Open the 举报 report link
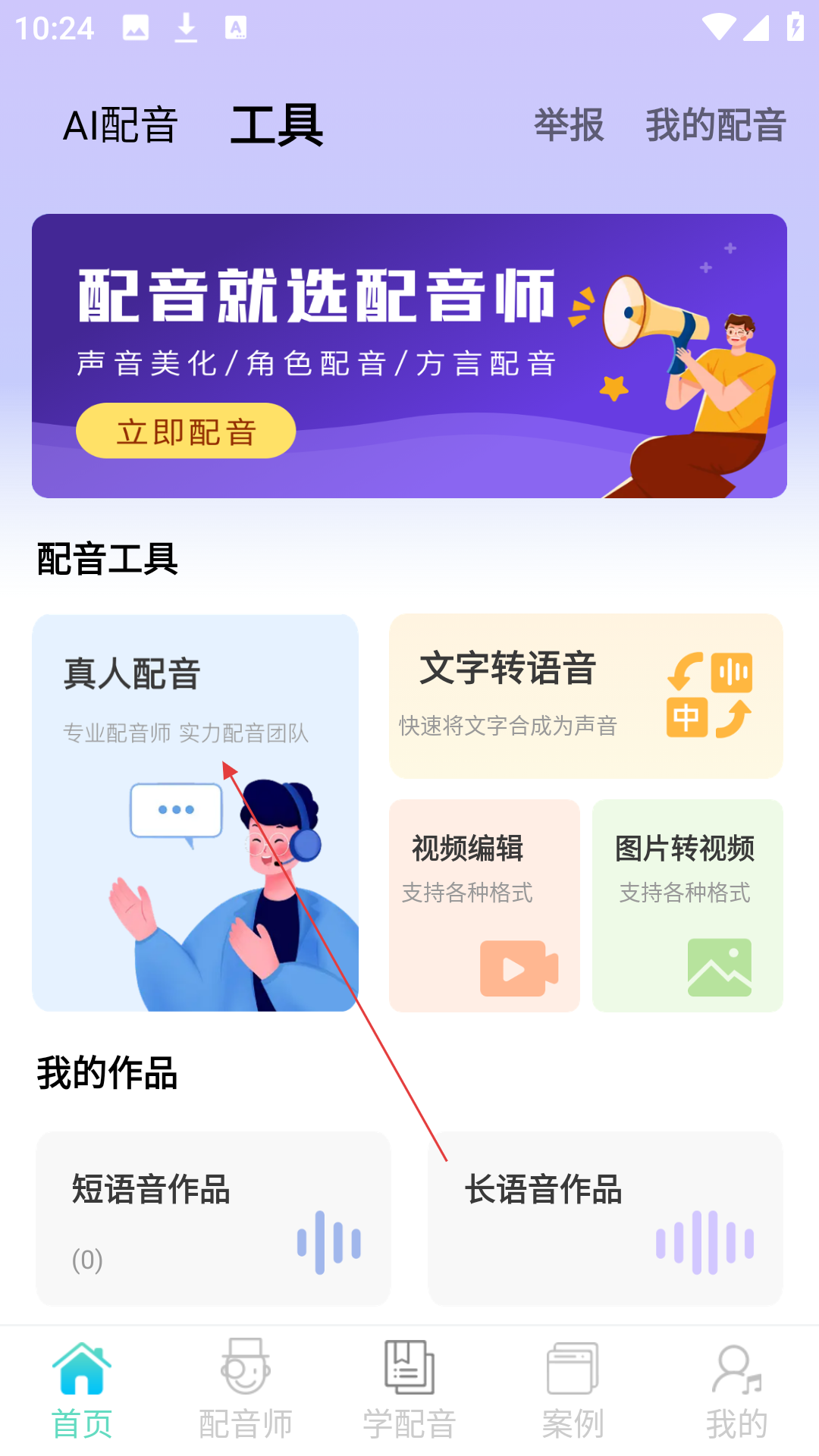 click(569, 125)
